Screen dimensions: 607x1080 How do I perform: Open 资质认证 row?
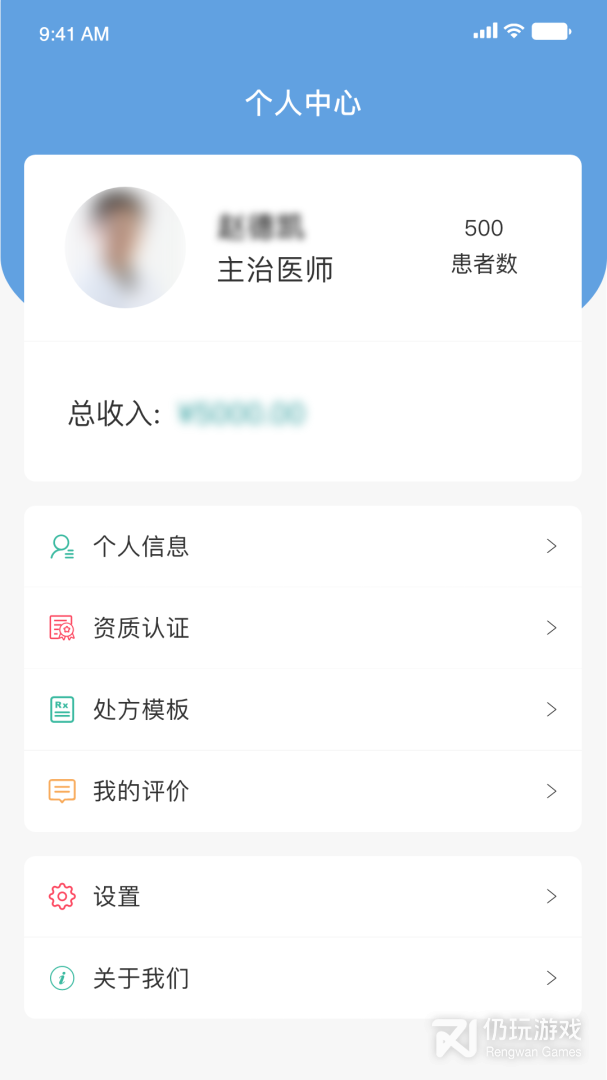[302, 628]
